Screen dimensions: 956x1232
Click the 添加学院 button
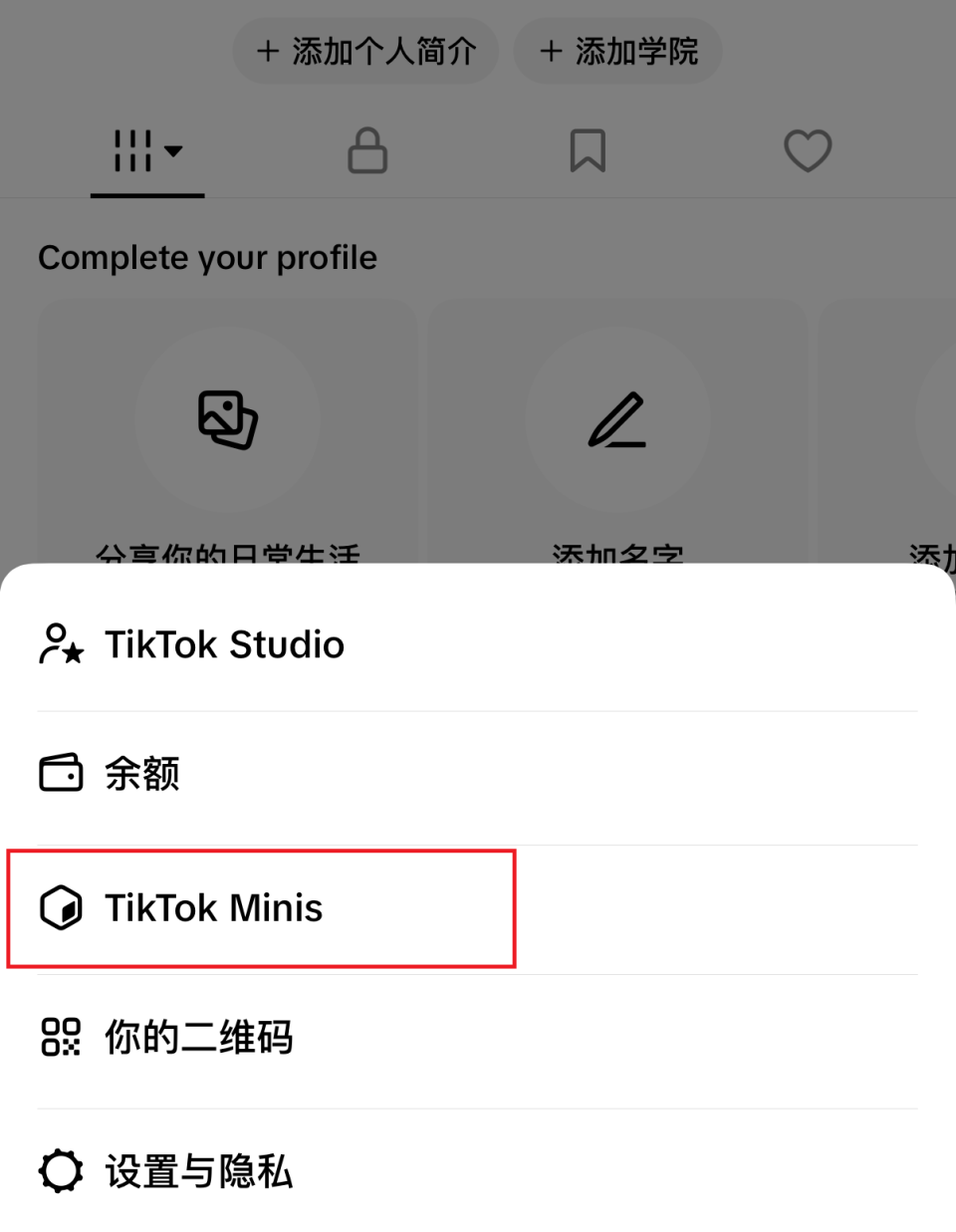(617, 51)
